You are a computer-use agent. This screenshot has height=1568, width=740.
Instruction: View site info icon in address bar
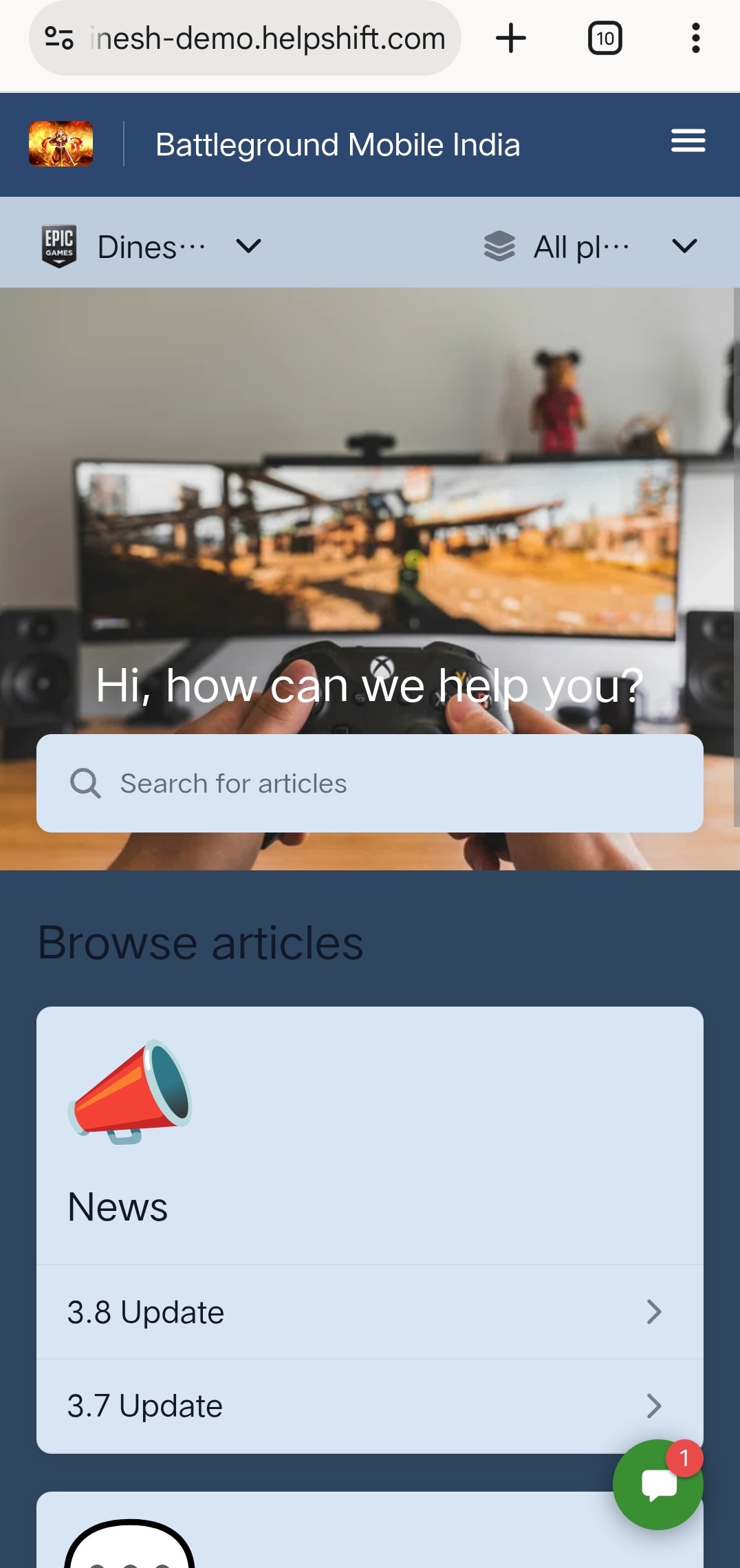[x=59, y=39]
